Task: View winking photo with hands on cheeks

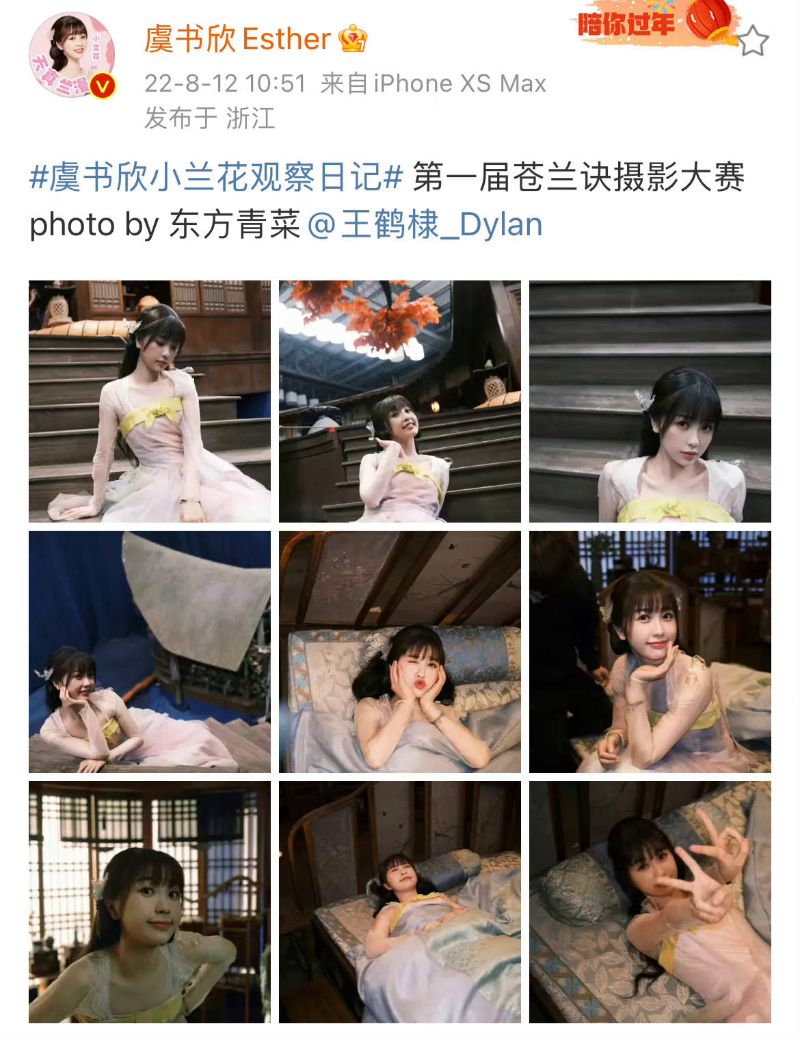Action: (x=400, y=651)
